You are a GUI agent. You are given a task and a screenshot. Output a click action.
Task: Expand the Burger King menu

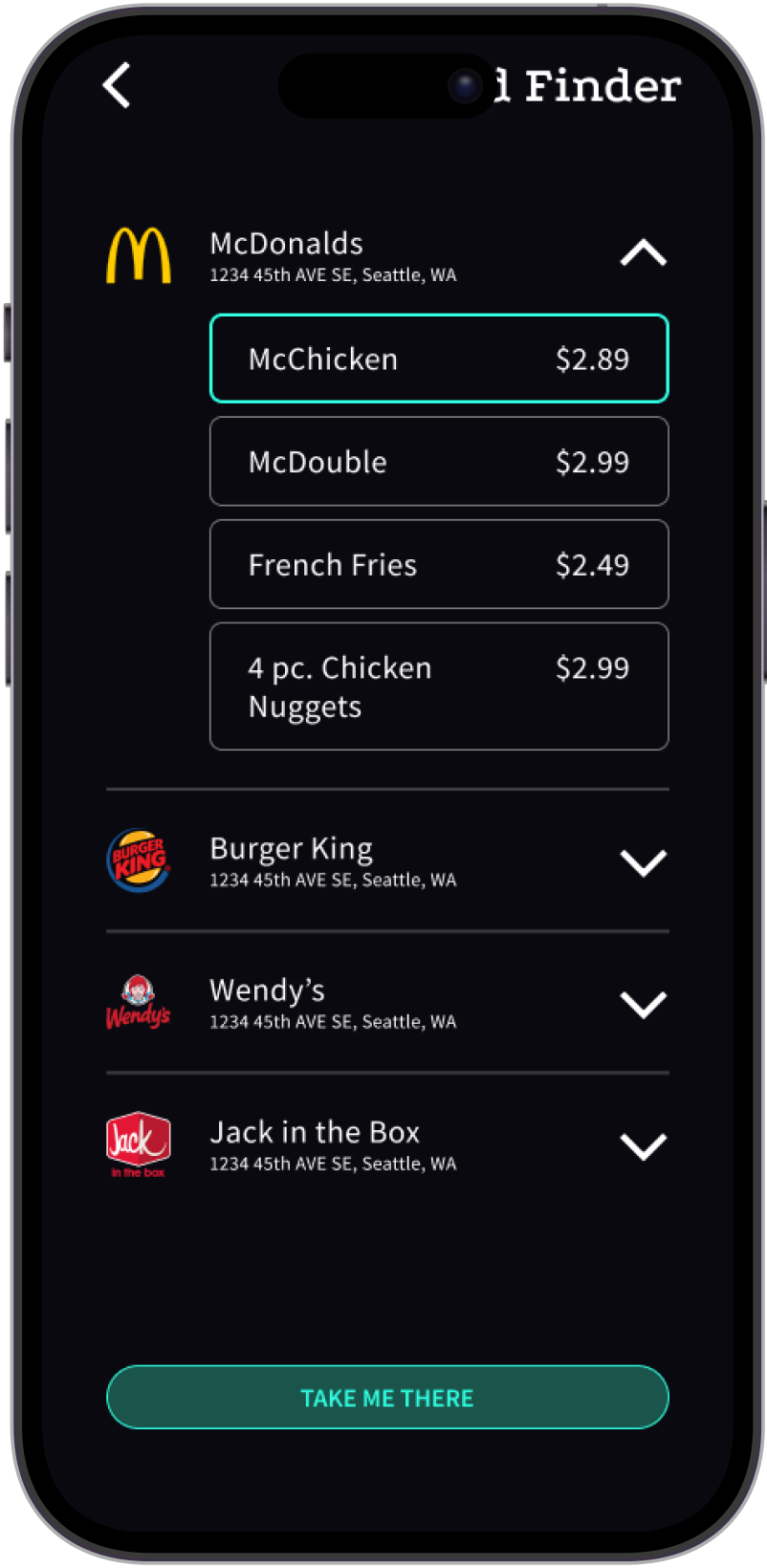643,862
